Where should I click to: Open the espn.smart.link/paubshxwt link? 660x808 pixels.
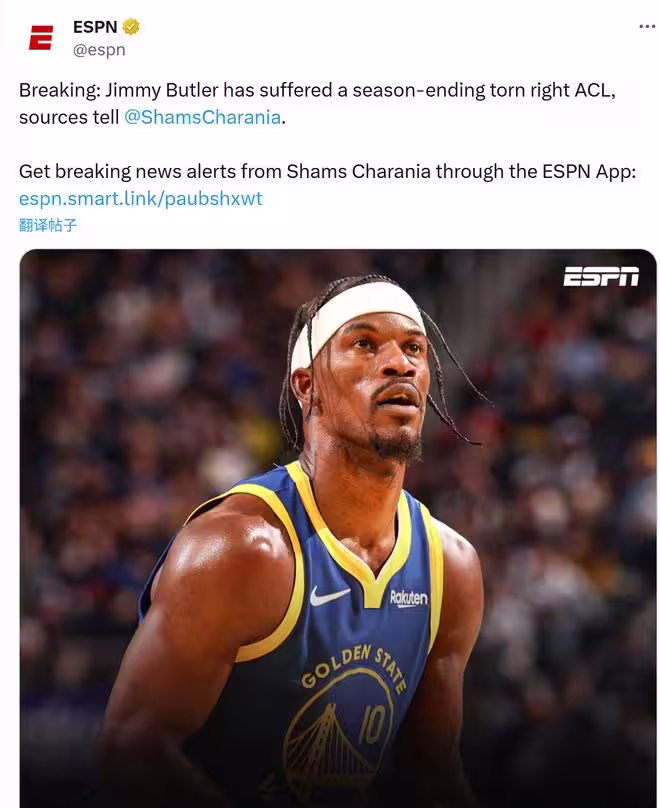tap(140, 198)
